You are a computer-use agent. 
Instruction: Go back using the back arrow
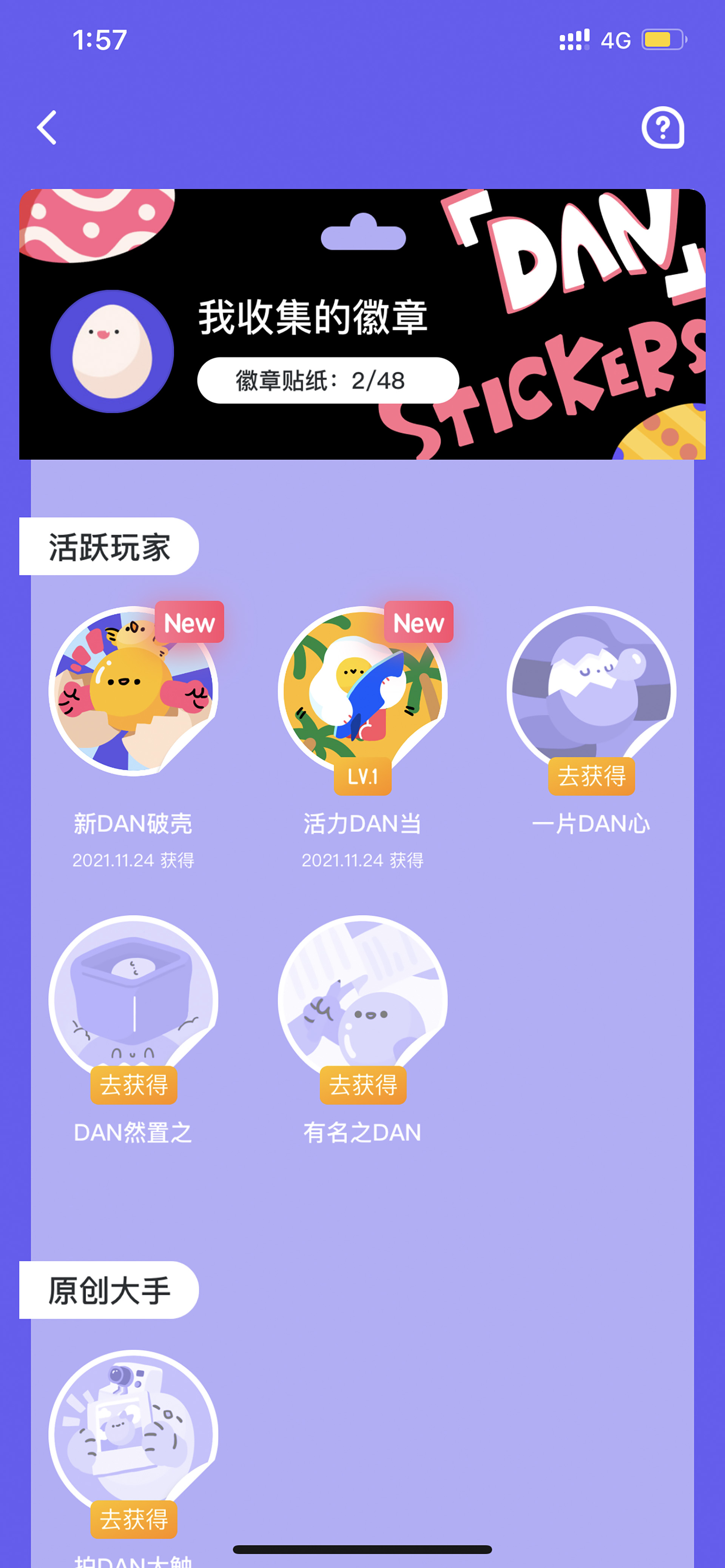coord(47,128)
